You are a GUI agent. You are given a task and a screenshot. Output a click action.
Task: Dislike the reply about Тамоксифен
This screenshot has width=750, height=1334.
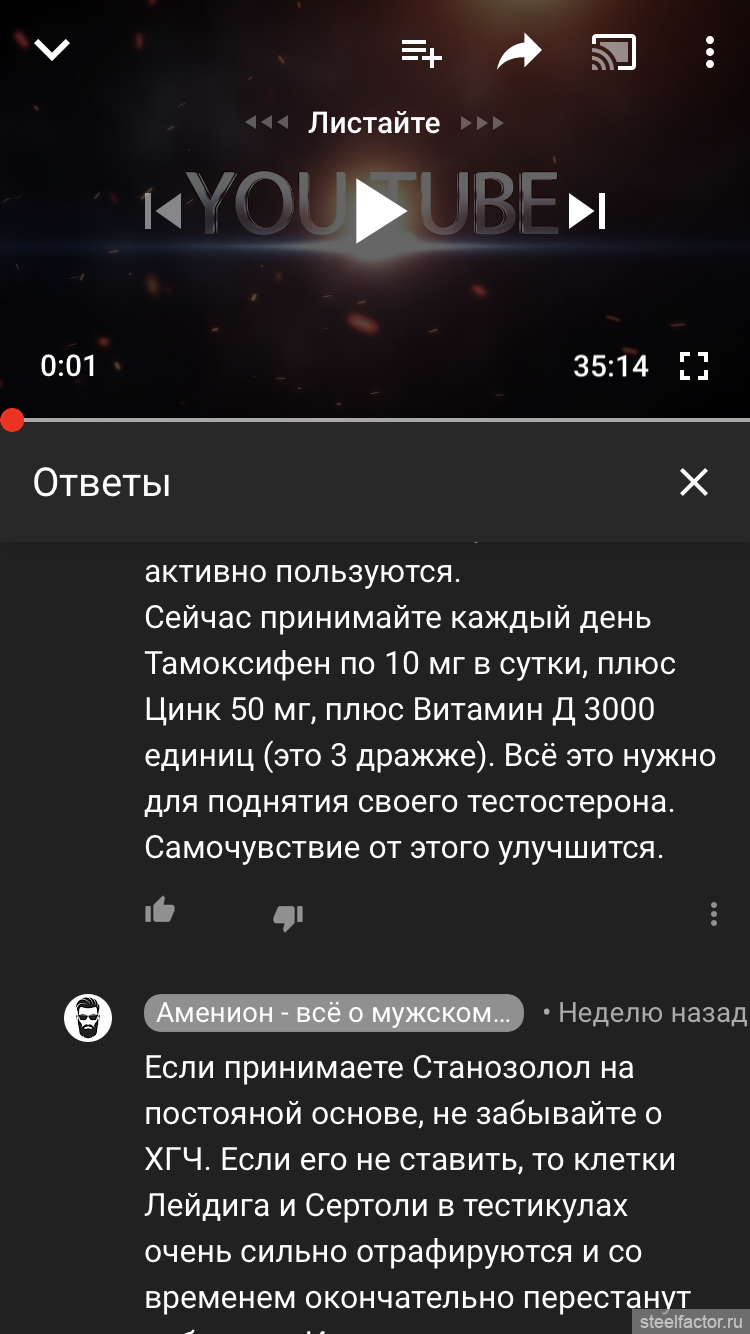[288, 916]
